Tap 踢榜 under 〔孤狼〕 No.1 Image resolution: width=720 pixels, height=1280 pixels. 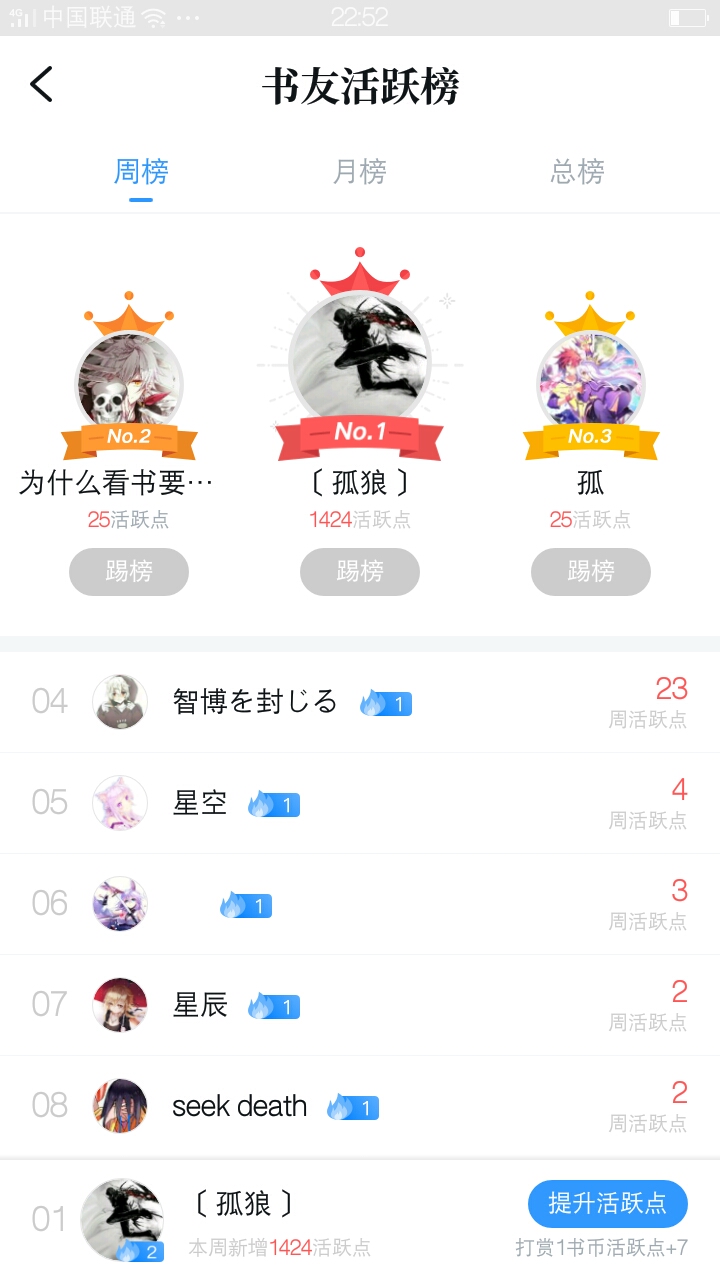pos(360,572)
